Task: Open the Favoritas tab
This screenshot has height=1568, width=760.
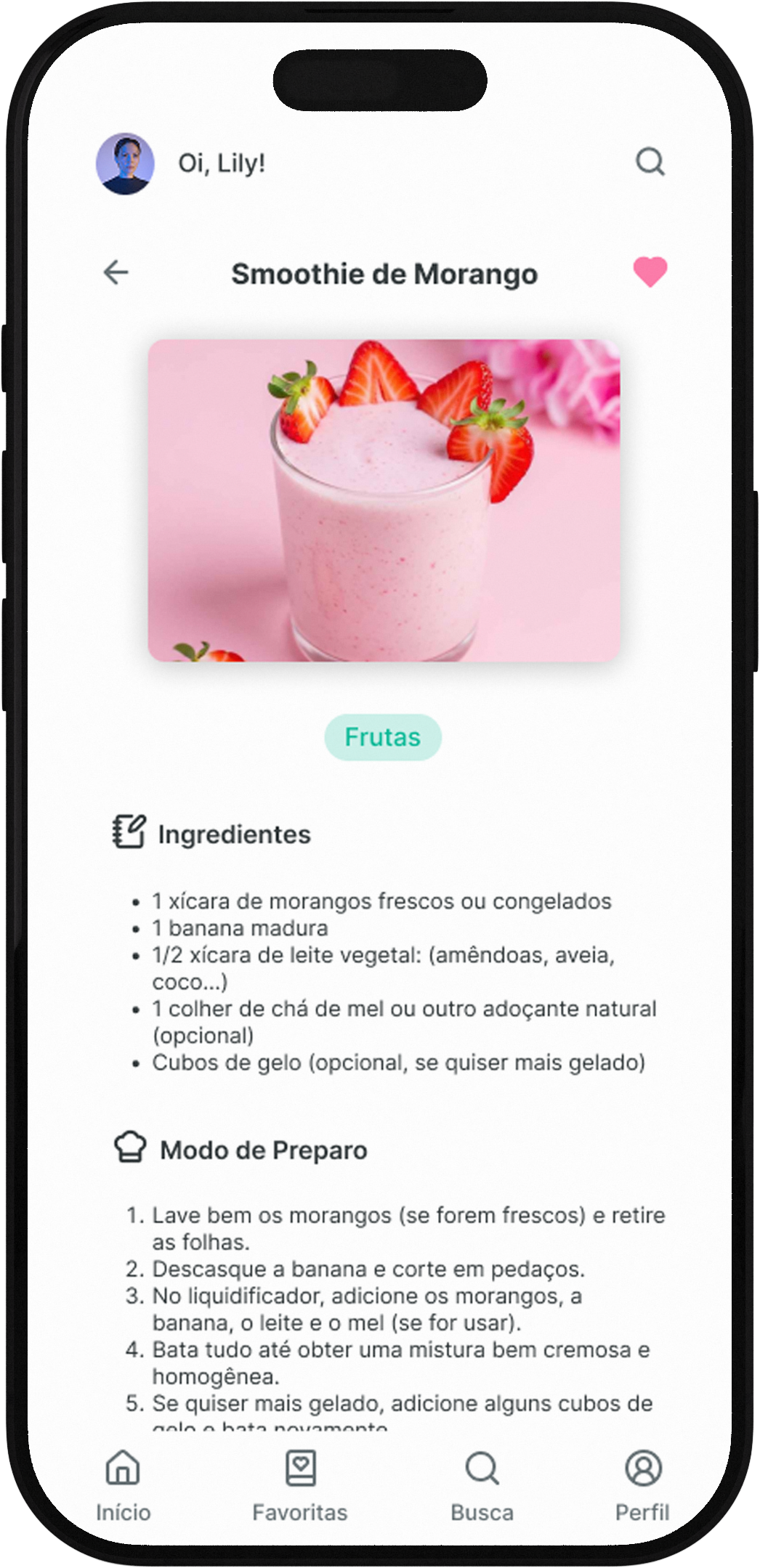Action: (300, 1486)
